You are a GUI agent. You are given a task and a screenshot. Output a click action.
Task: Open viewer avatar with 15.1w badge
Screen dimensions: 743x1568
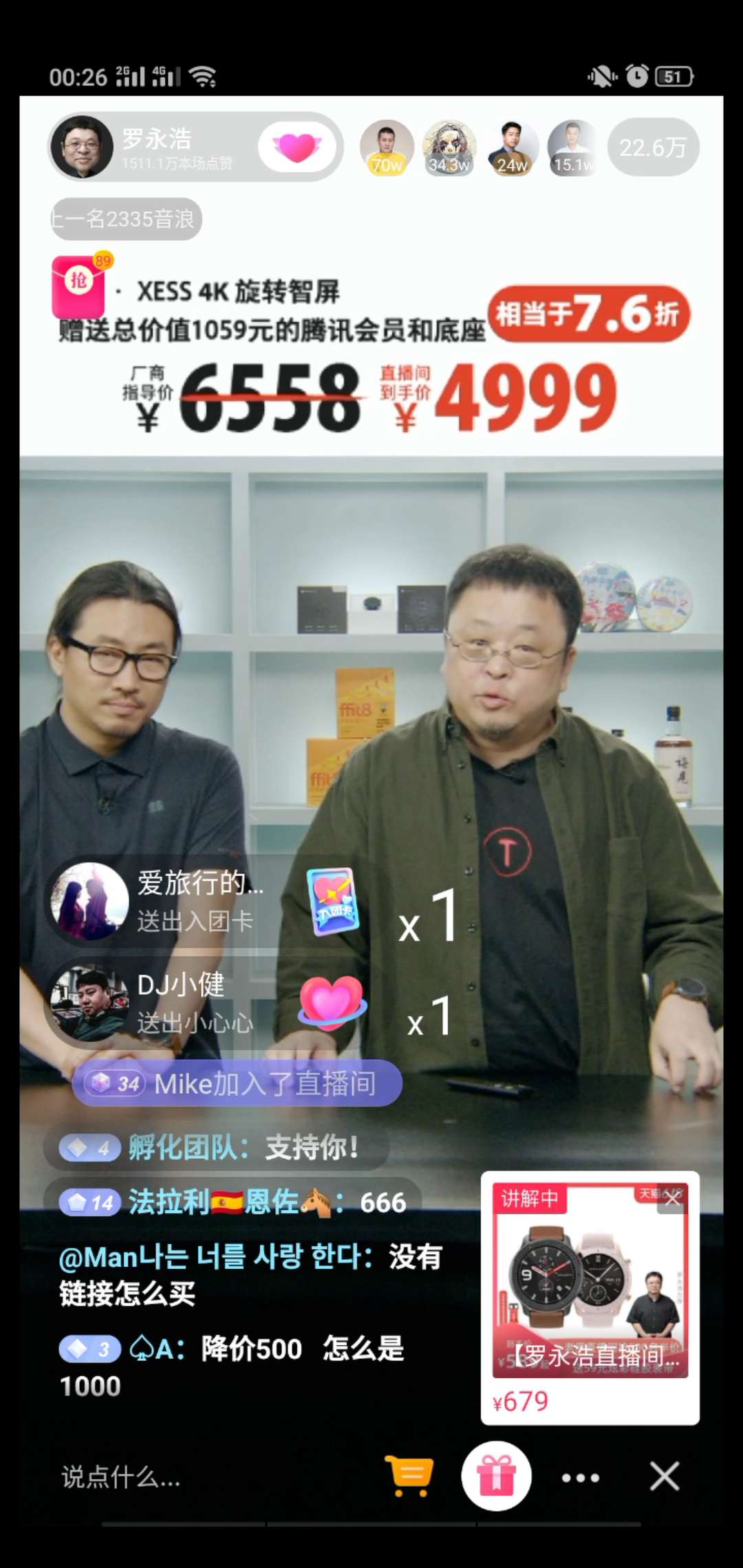573,146
